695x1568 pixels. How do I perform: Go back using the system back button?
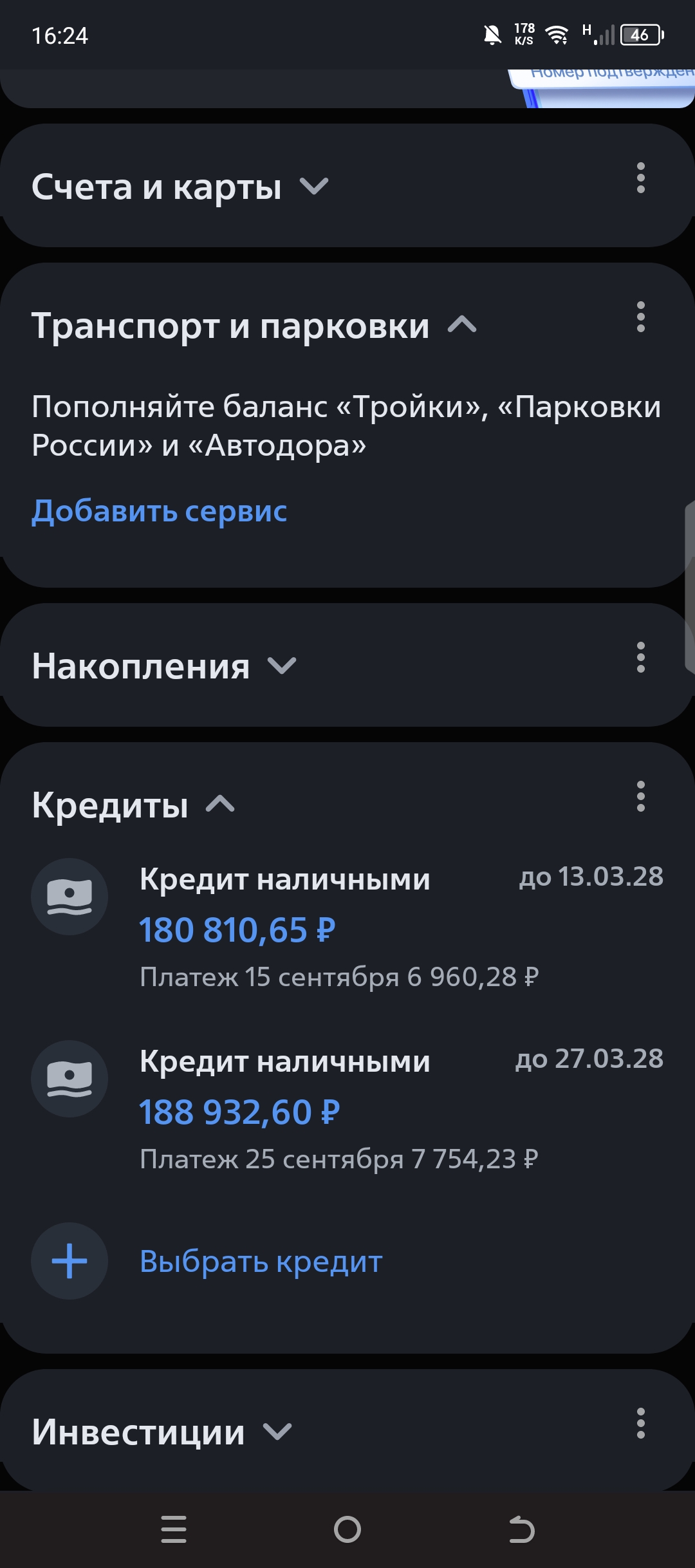click(x=521, y=1529)
